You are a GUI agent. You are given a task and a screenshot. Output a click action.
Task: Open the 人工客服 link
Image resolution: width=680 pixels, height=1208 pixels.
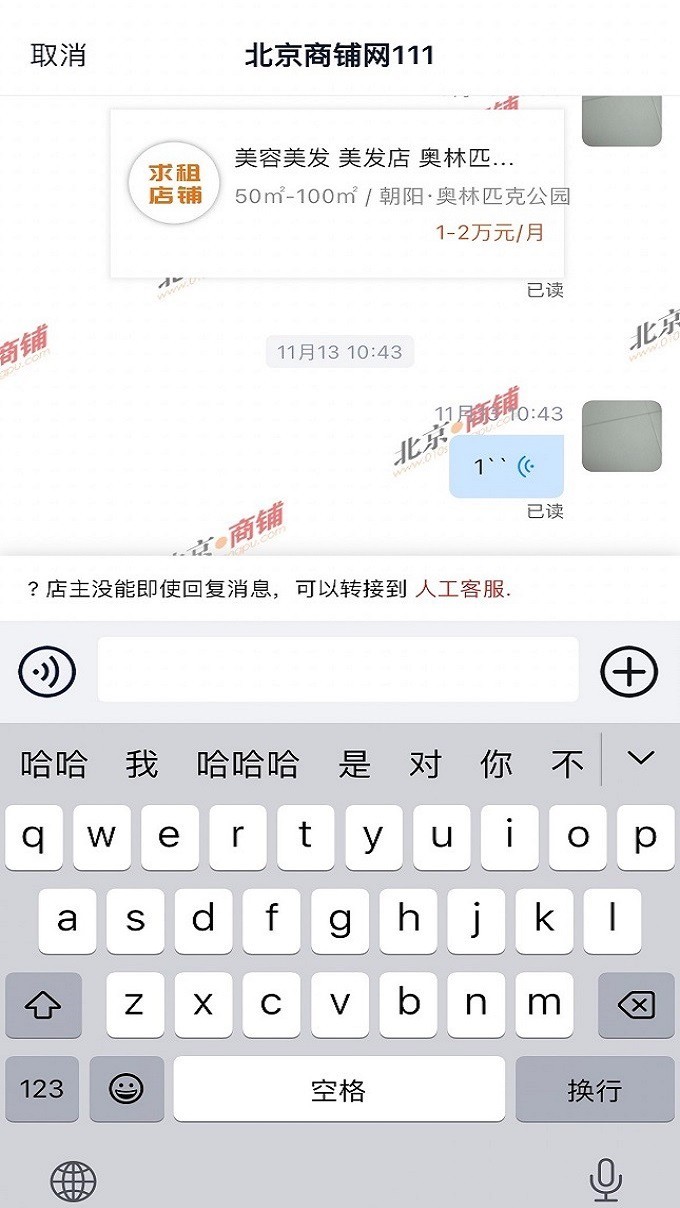[460, 589]
